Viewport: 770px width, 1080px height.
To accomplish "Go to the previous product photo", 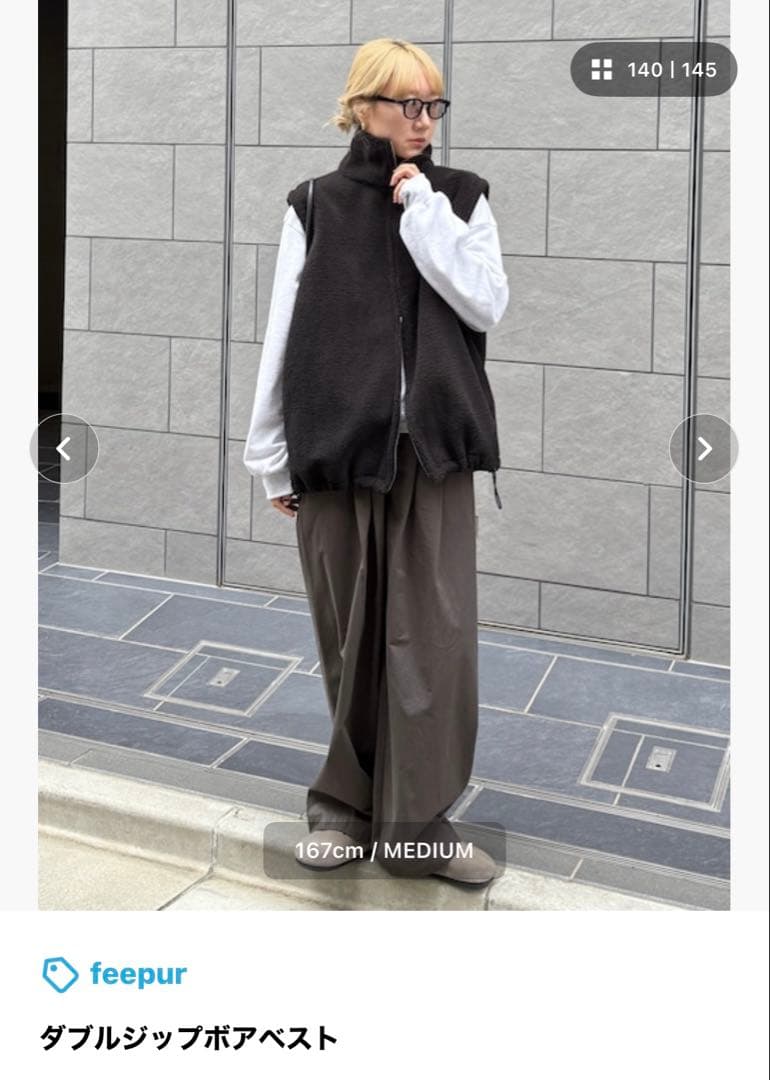I will 64,449.
